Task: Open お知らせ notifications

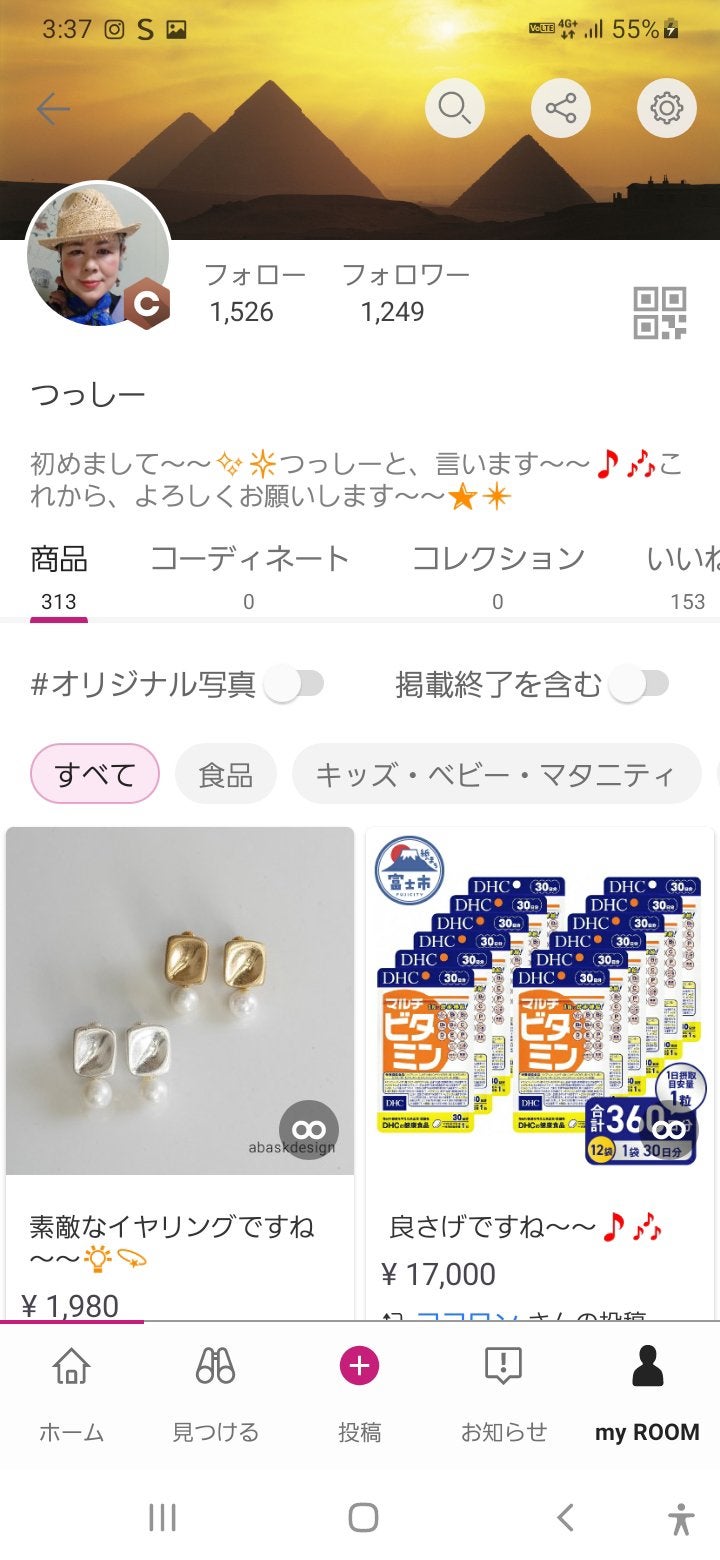Action: coord(506,1390)
